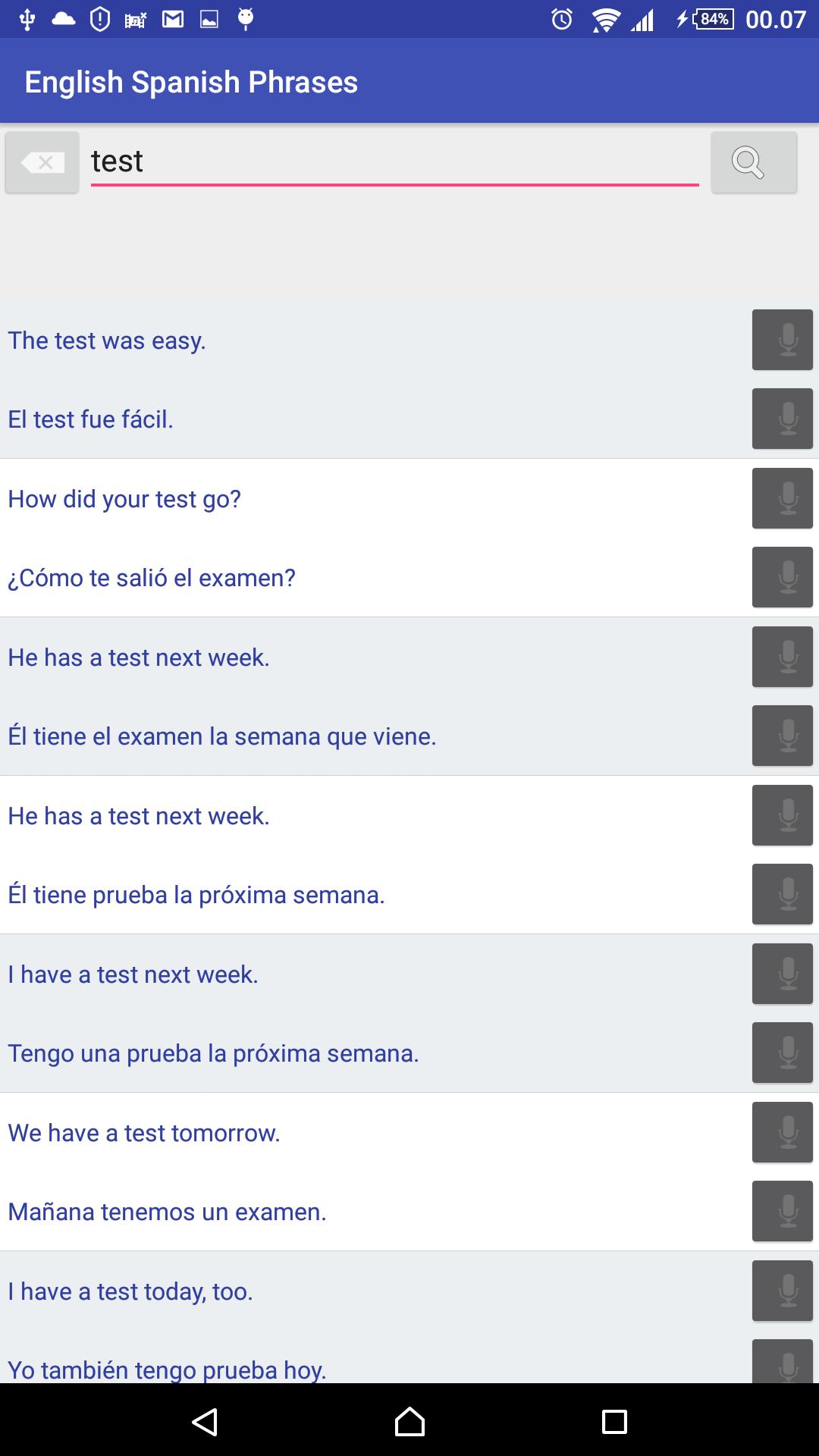Play audio for 'El test fue fácil.'

click(x=782, y=419)
